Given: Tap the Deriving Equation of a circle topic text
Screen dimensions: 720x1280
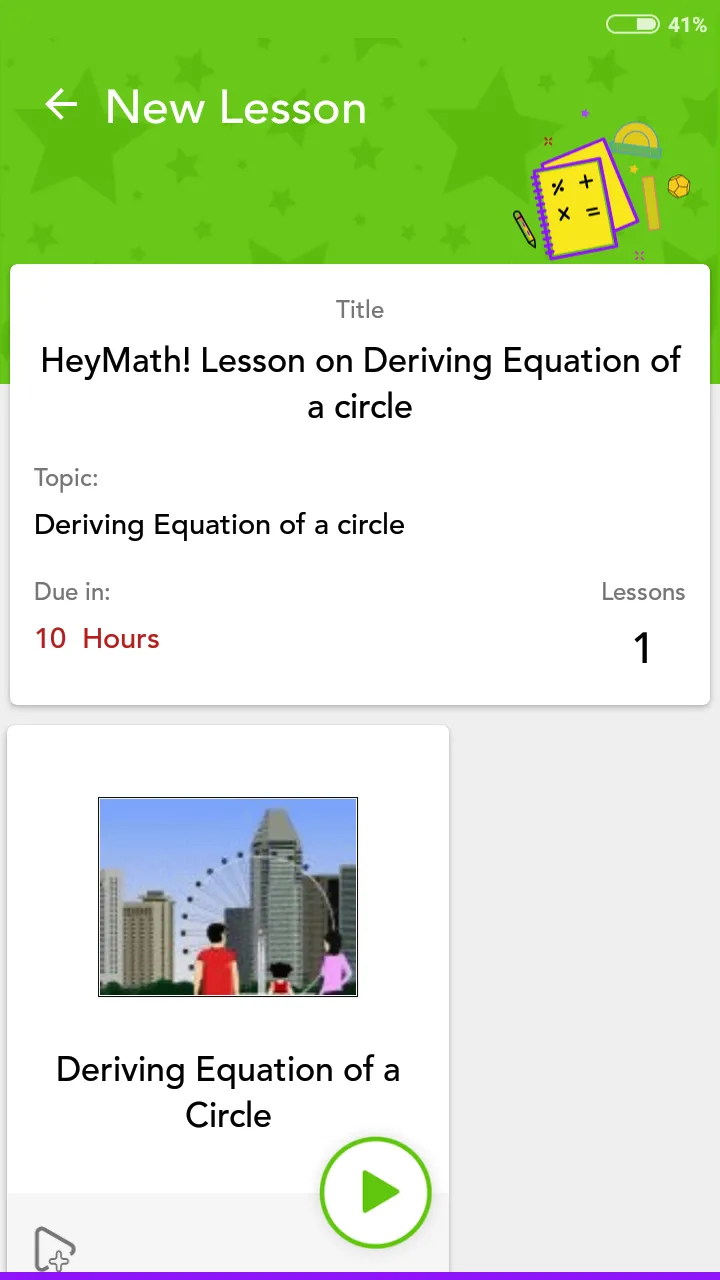Looking at the screenshot, I should [219, 524].
